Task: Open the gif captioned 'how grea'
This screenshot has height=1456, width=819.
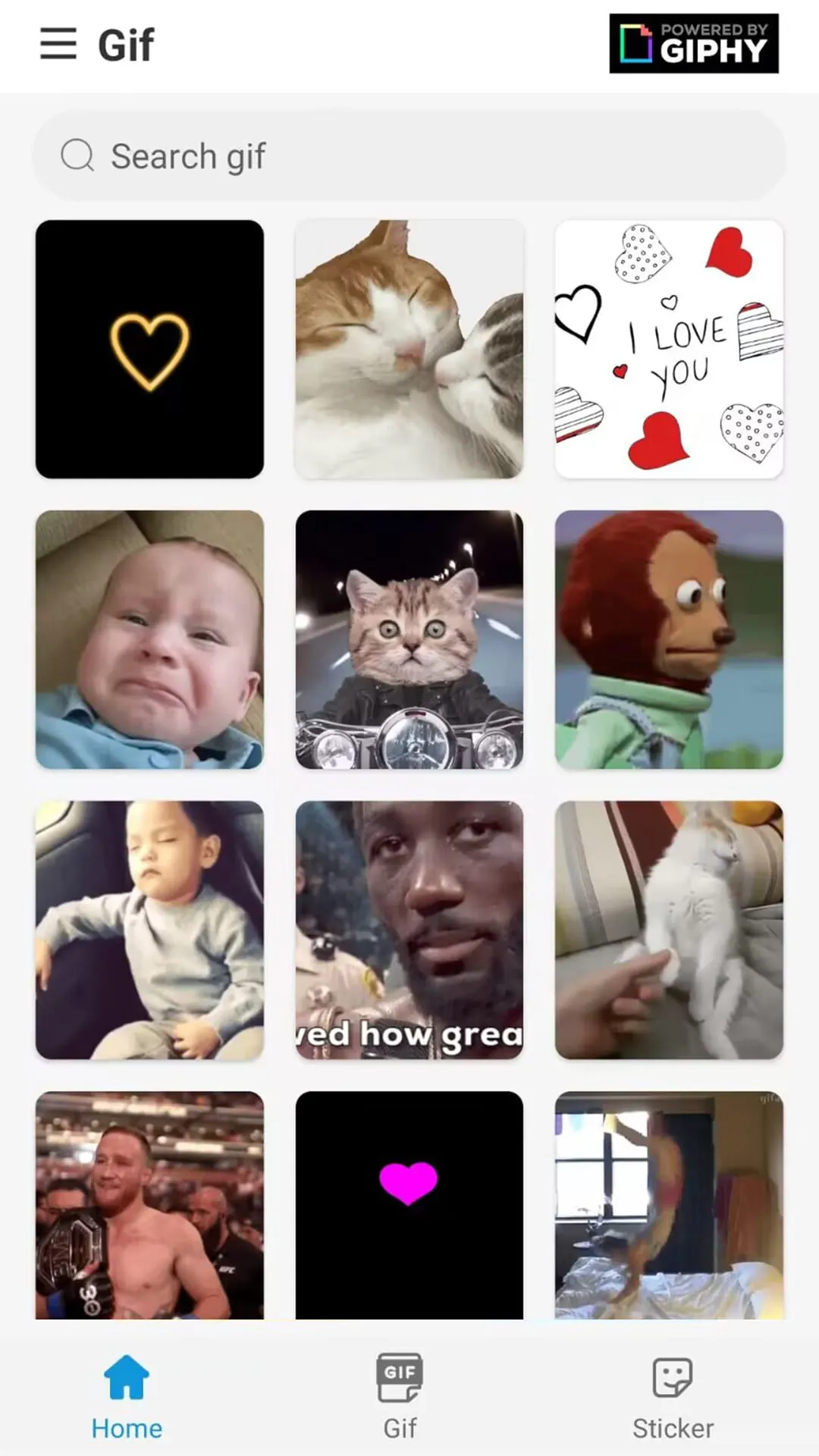Action: pos(409,930)
